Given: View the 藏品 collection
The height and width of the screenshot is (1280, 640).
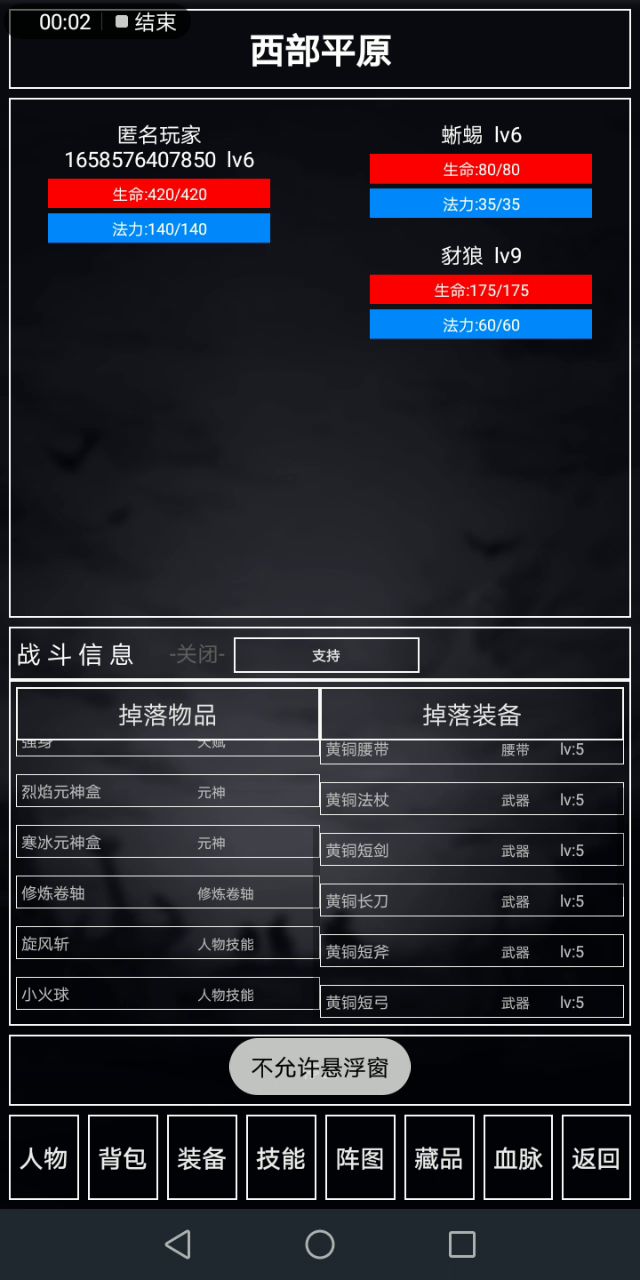Looking at the screenshot, I should point(439,1157).
